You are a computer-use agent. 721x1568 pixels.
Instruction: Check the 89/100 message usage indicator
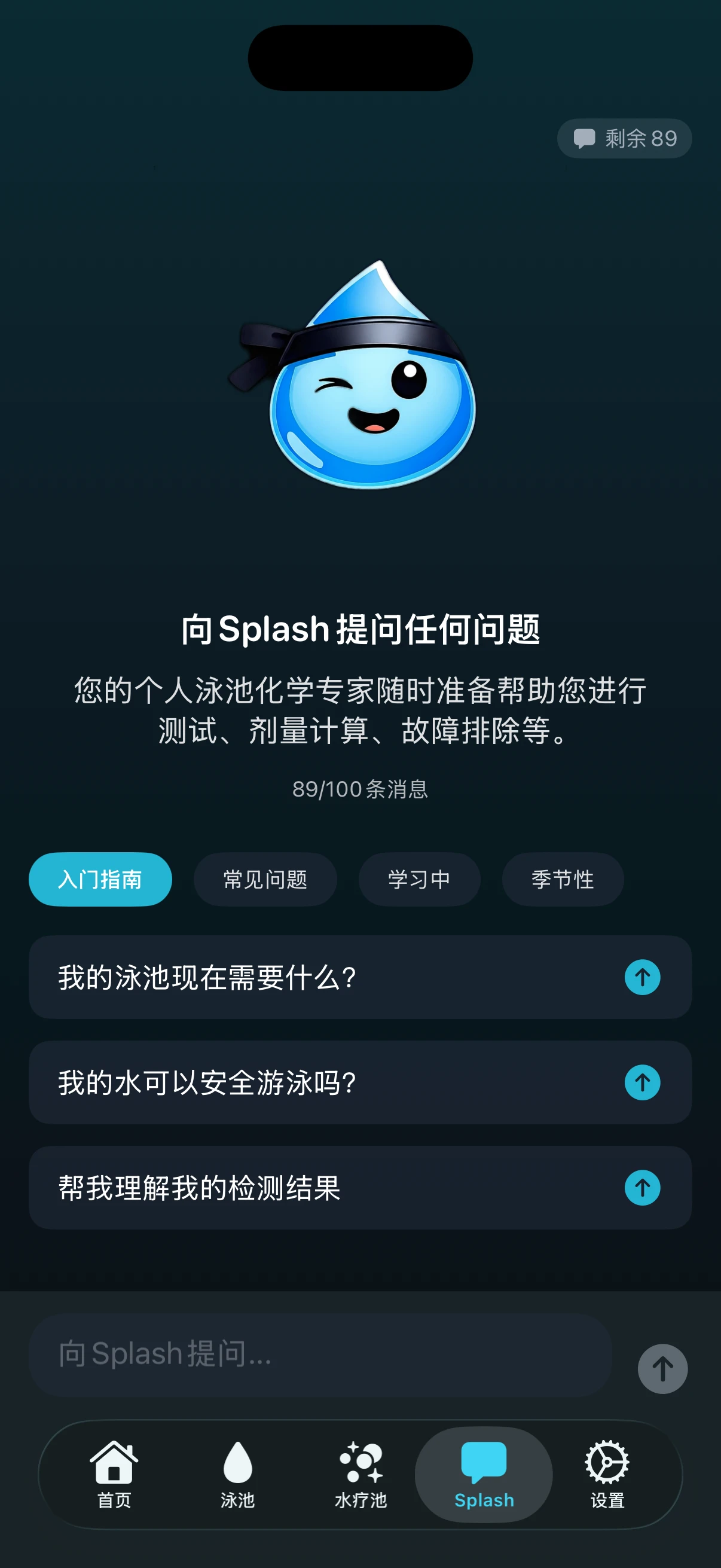pos(360,789)
